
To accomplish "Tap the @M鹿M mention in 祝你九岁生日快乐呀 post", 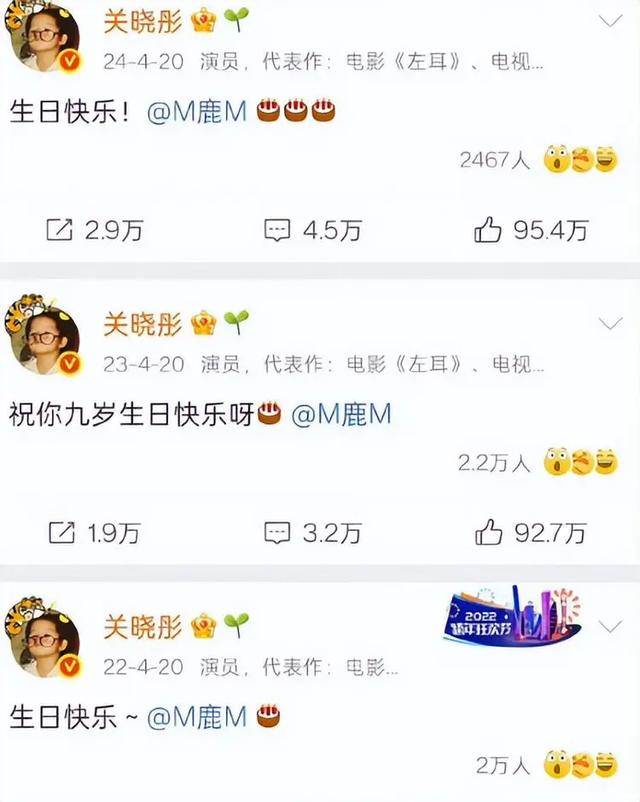I will point(341,414).
